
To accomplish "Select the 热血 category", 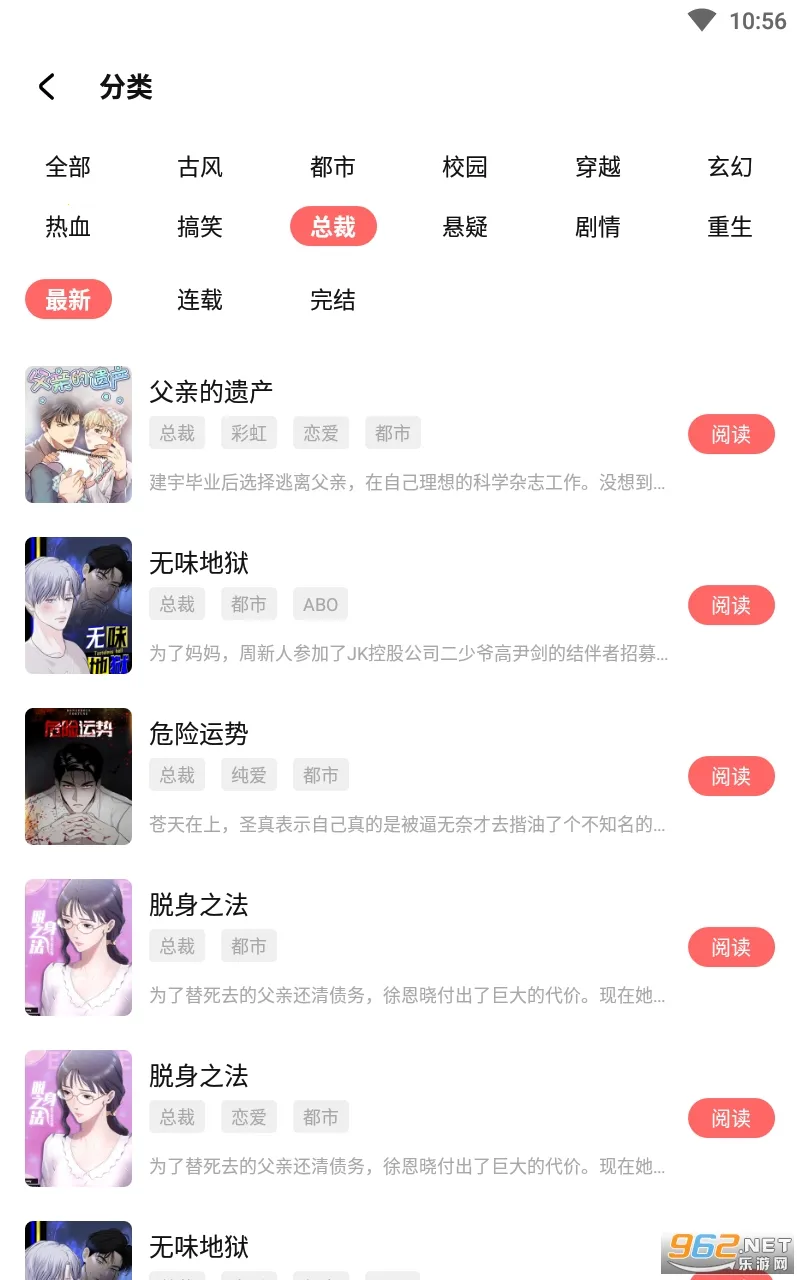I will click(68, 227).
